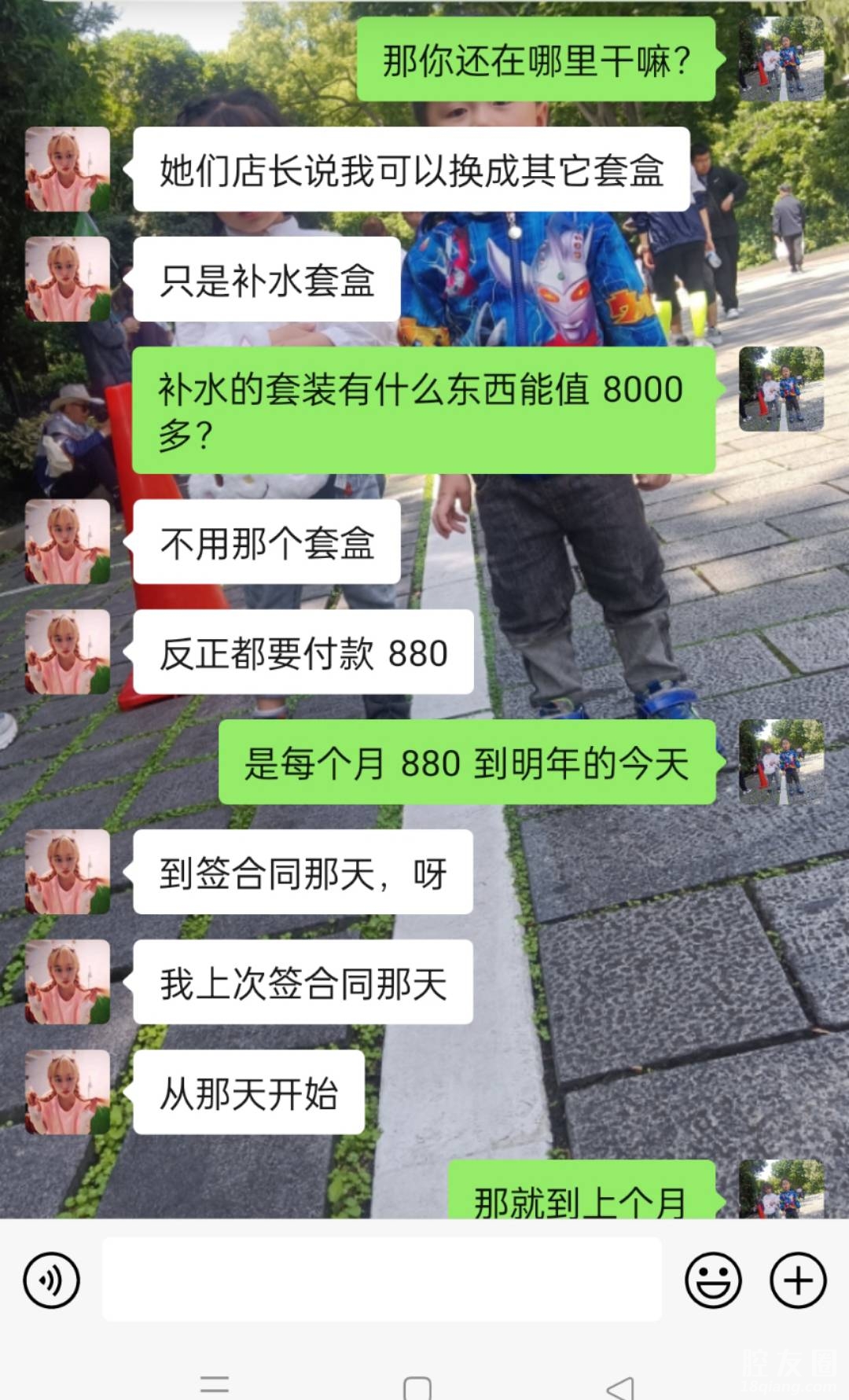The image size is (849, 1400).
Task: Open the emoji sticker panel
Action: [x=713, y=1281]
